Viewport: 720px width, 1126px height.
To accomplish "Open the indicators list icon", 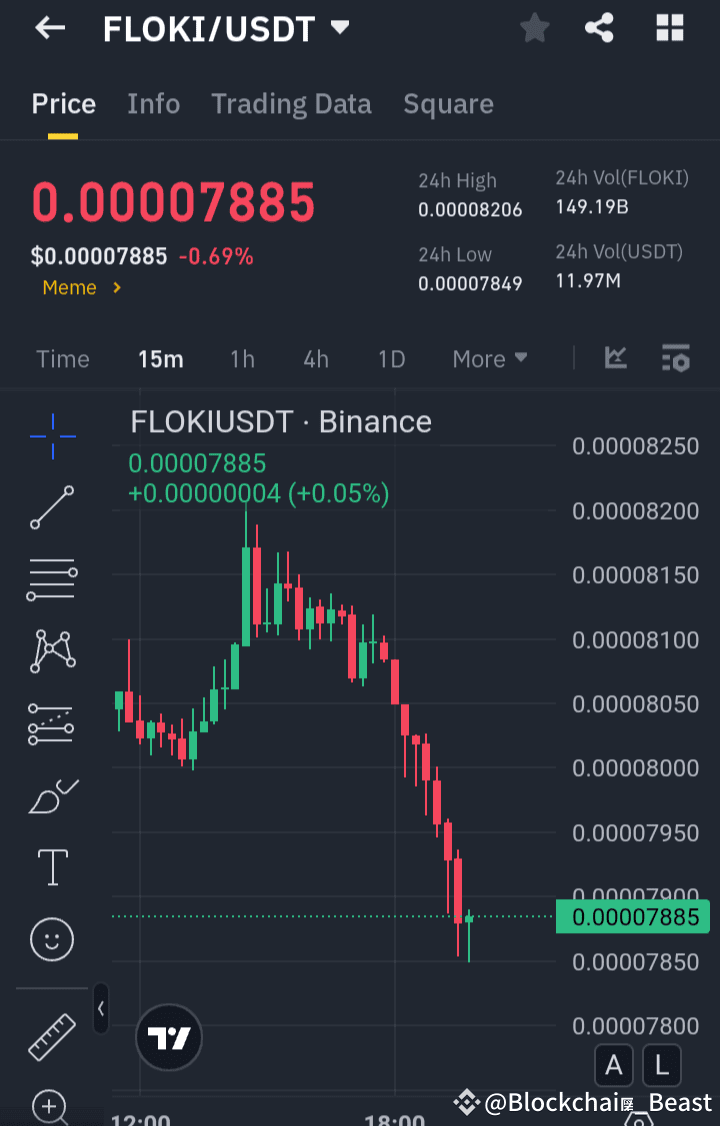I will coord(675,358).
